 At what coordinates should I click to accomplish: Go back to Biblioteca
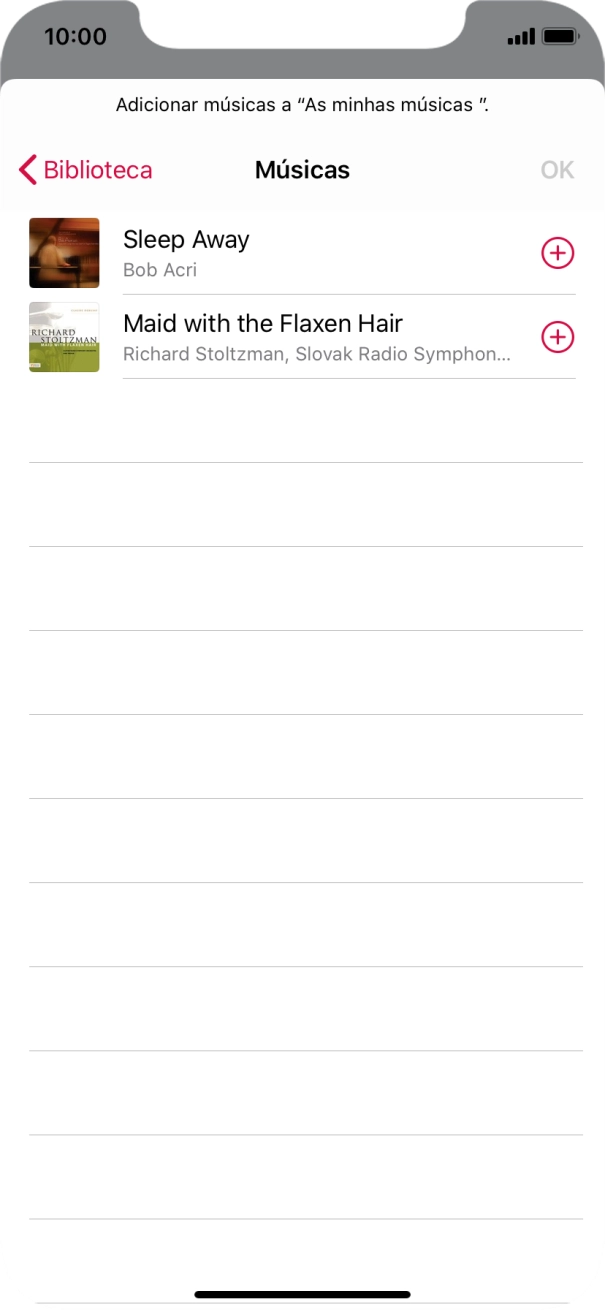point(86,170)
